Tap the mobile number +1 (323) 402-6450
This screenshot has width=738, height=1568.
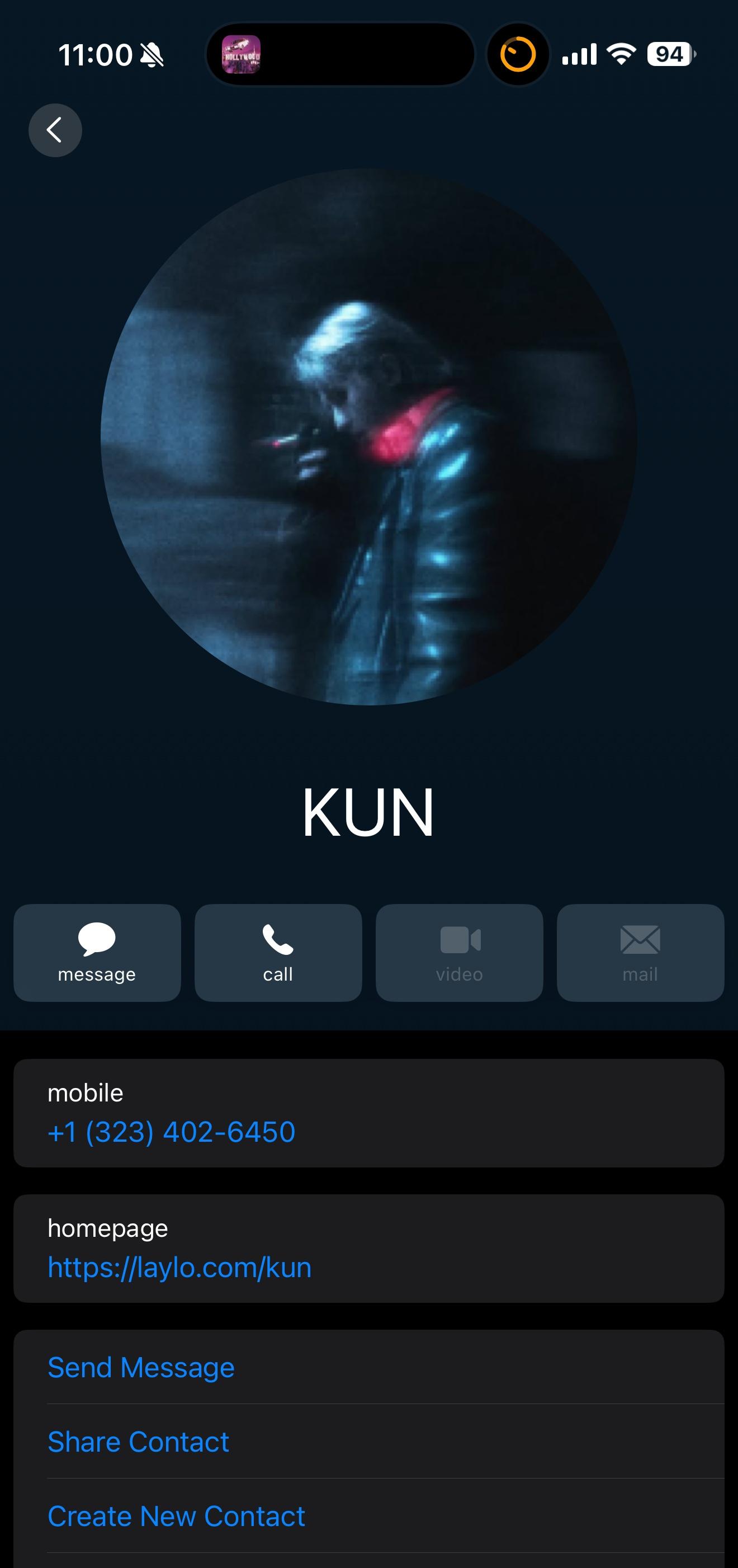tap(172, 1132)
